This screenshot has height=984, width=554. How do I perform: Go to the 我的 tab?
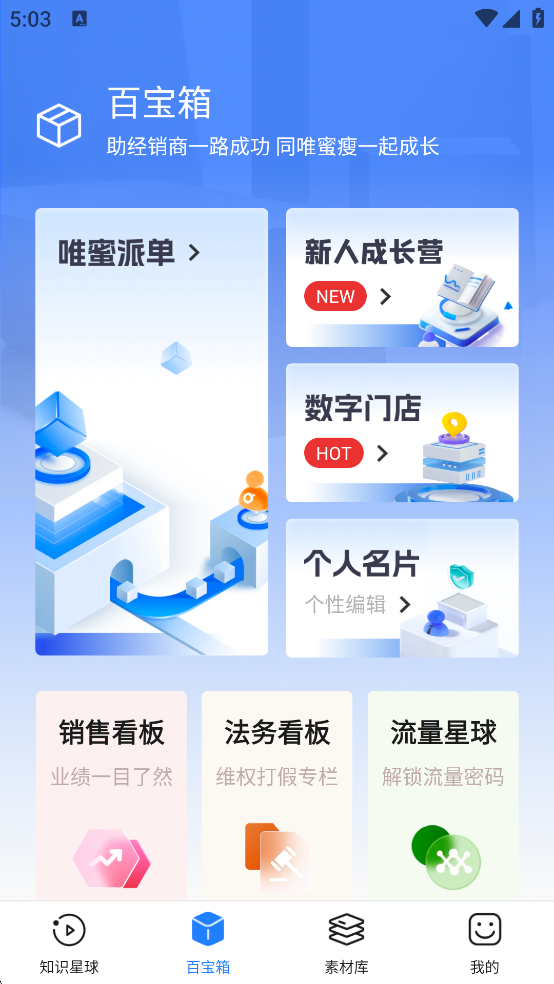click(485, 943)
